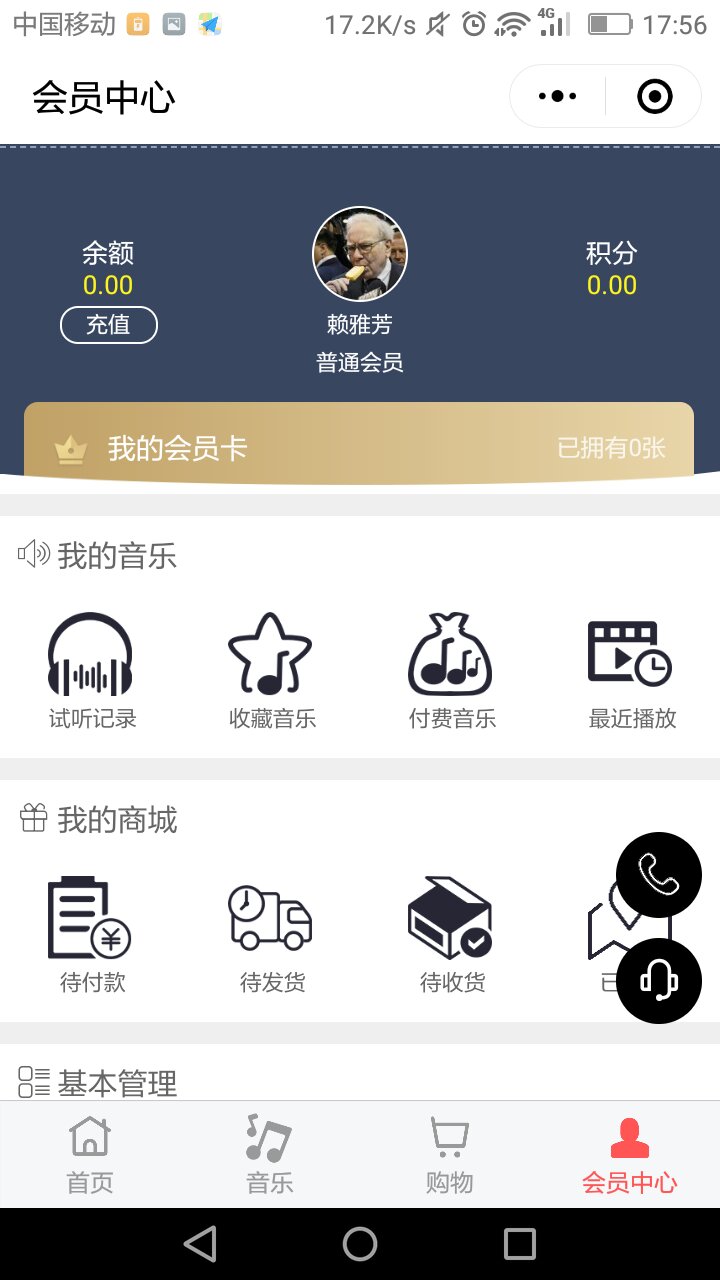
Task: View 待付款 pending payment orders
Action: pyautogui.click(x=91, y=934)
